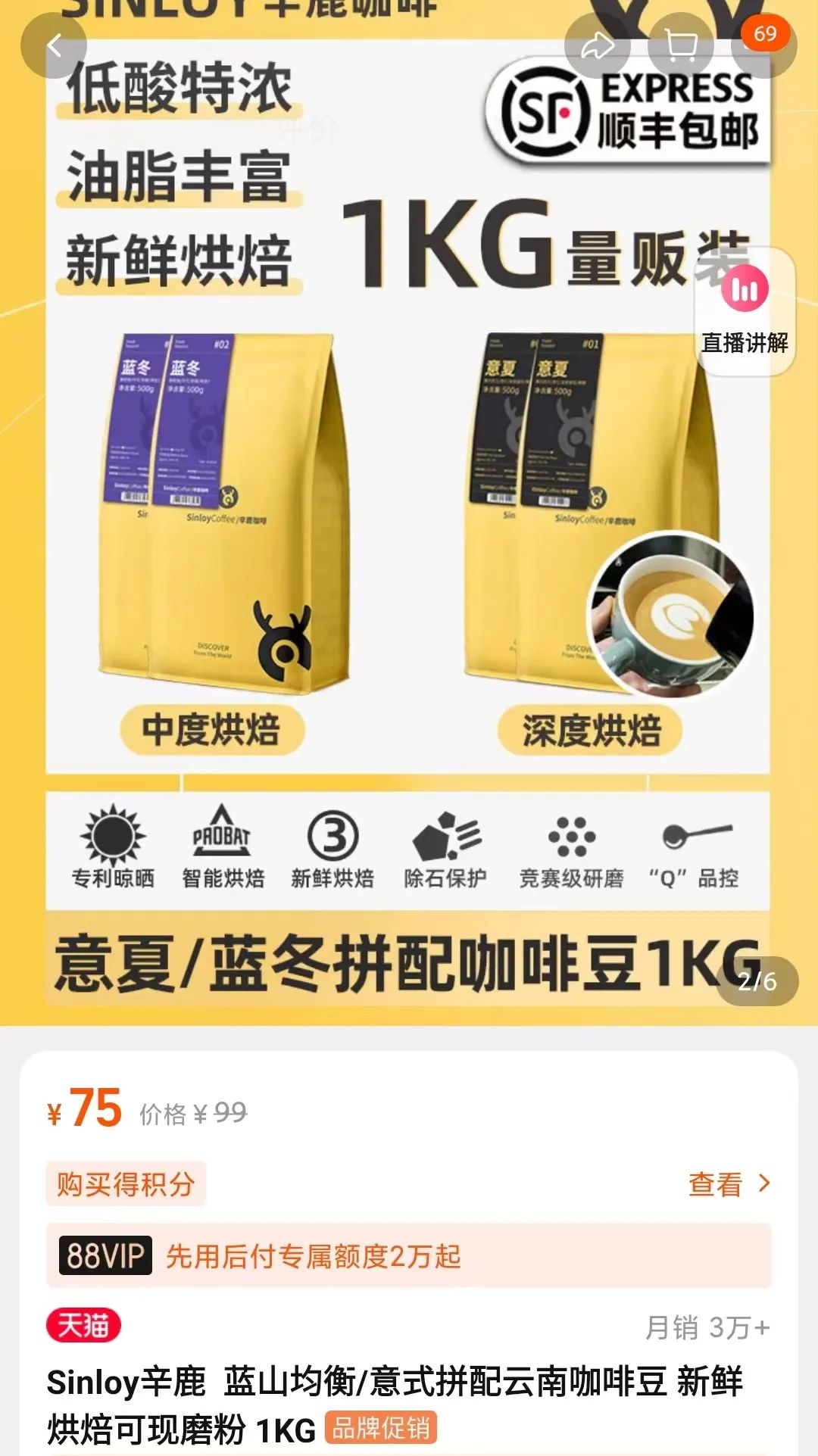818x1456 pixels.
Task: Tap 查看 to view purchase points
Action: tap(729, 1184)
